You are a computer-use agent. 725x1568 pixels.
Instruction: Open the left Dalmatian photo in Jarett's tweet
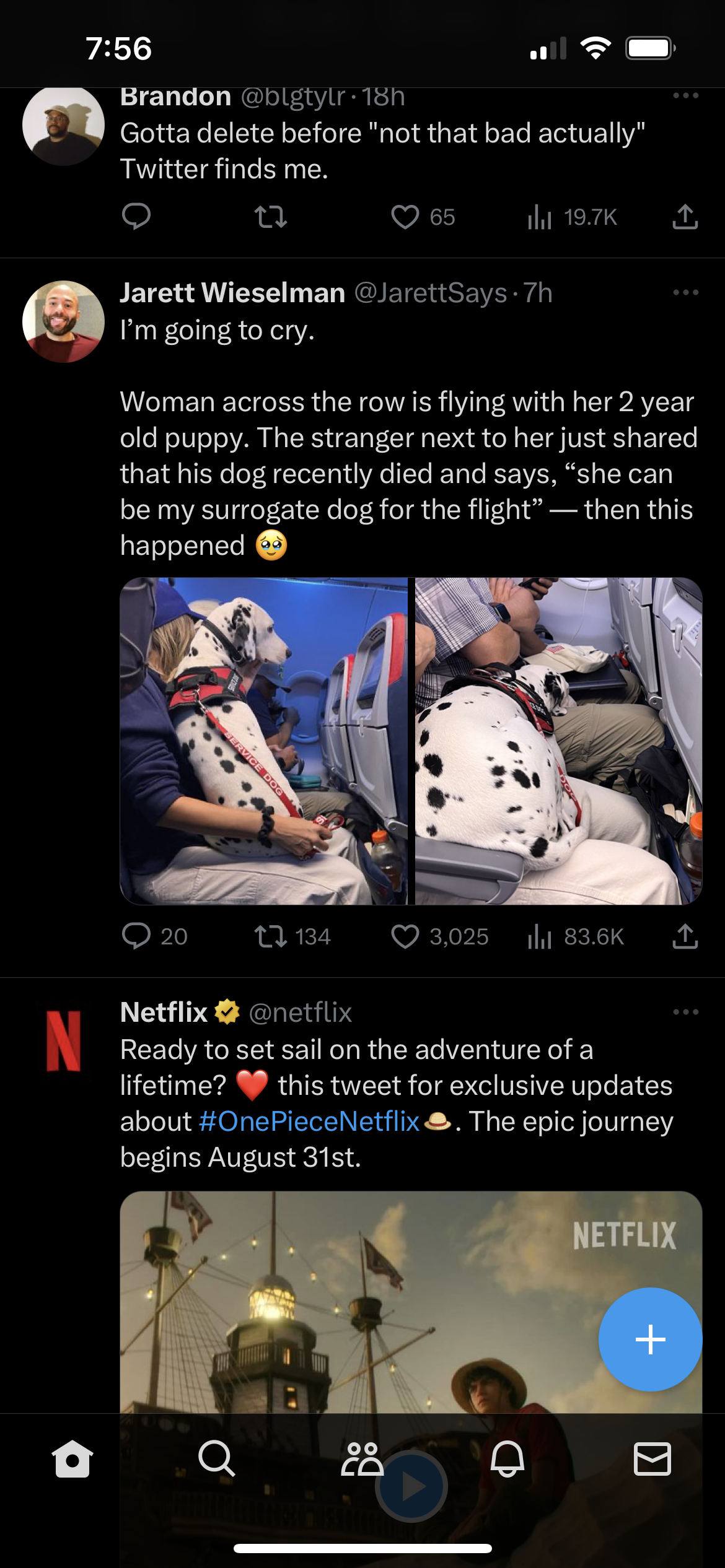coord(264,741)
